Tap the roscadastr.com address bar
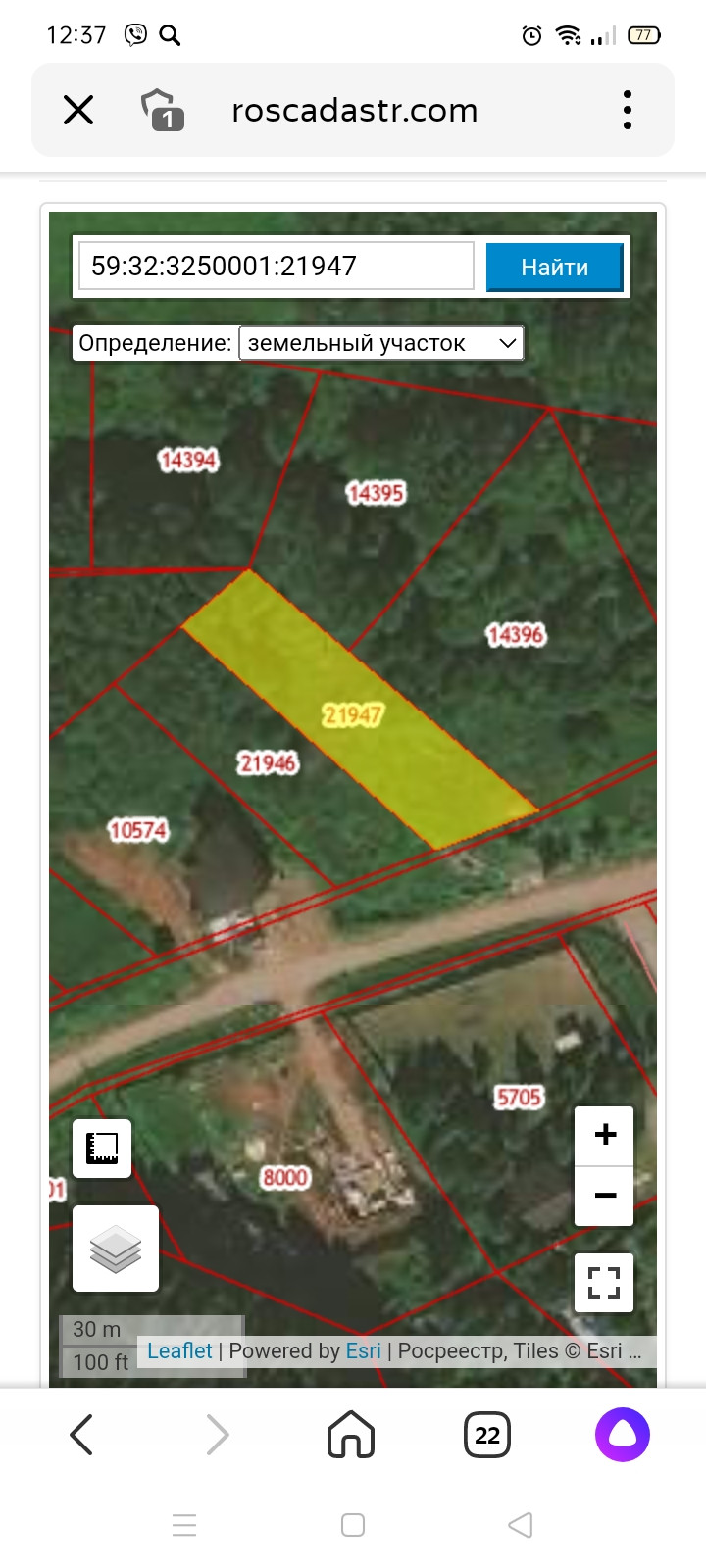The width and height of the screenshot is (706, 1568). (355, 110)
